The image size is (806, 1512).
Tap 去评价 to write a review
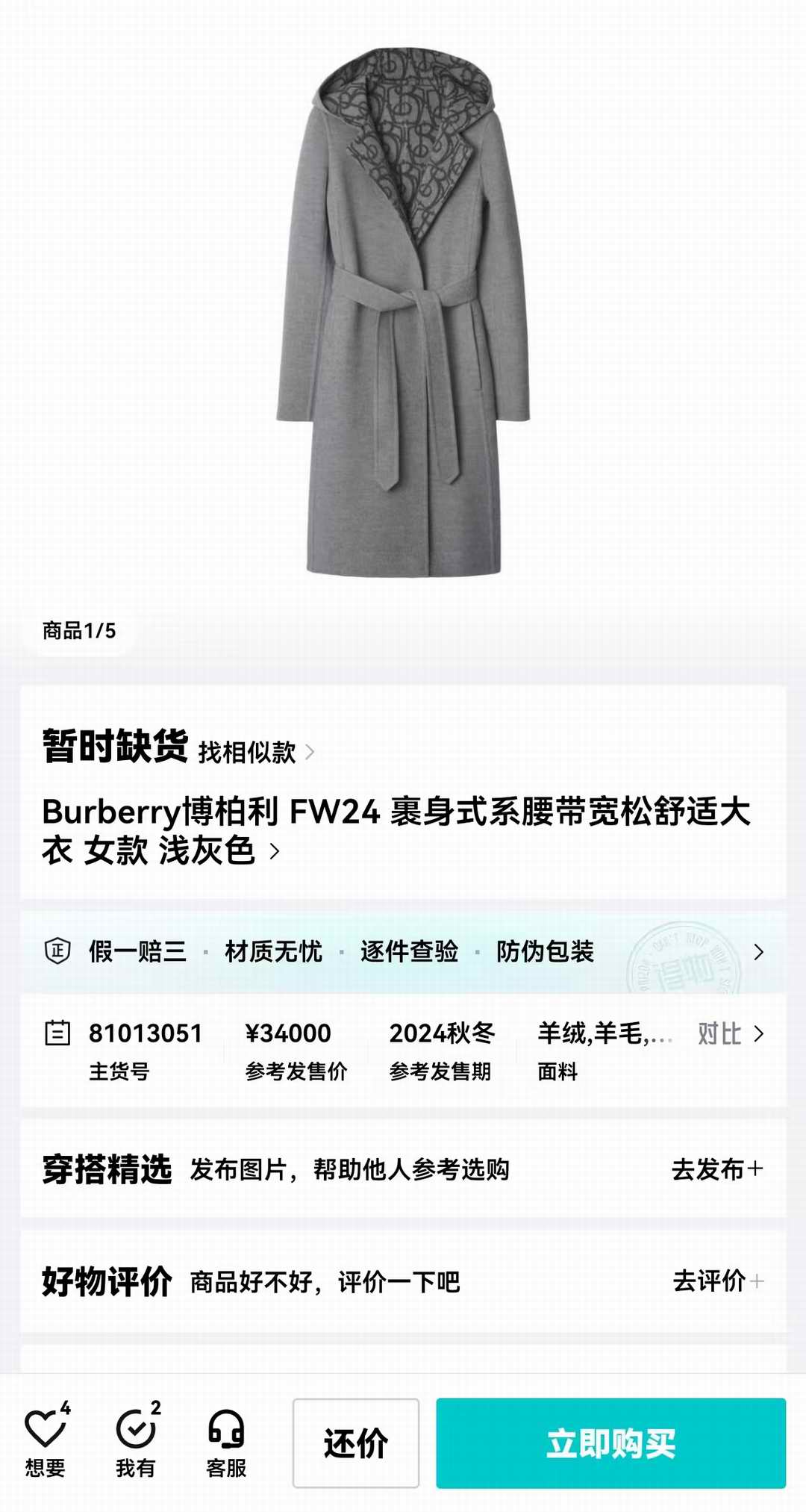pyautogui.click(x=716, y=1281)
